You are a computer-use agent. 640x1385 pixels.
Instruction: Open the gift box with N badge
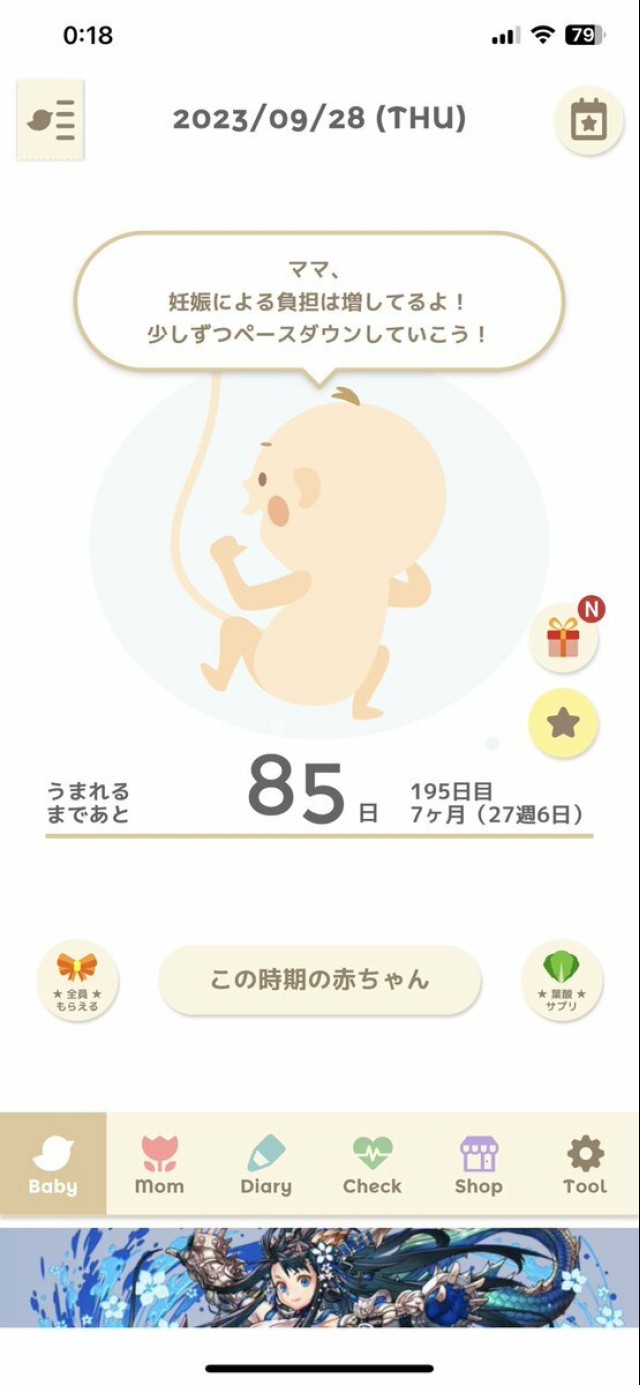point(563,638)
